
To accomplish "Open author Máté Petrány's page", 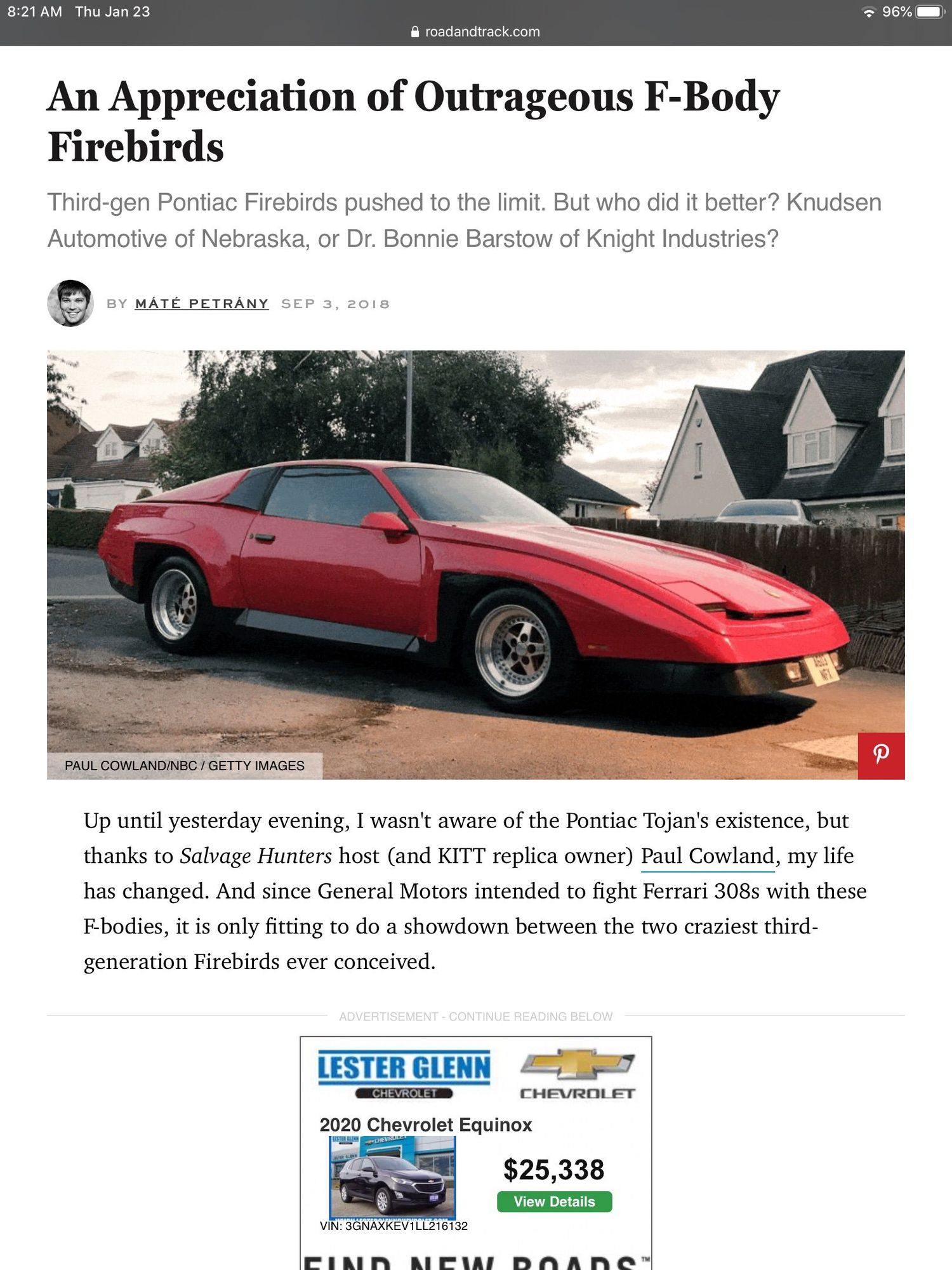I will coord(202,304).
